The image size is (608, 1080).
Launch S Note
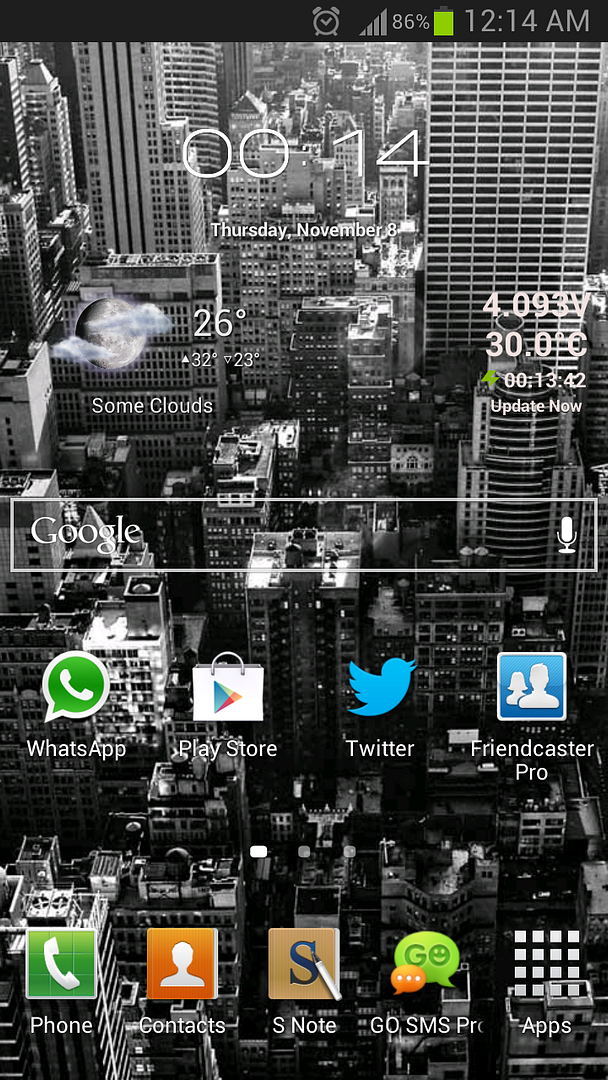[x=304, y=964]
